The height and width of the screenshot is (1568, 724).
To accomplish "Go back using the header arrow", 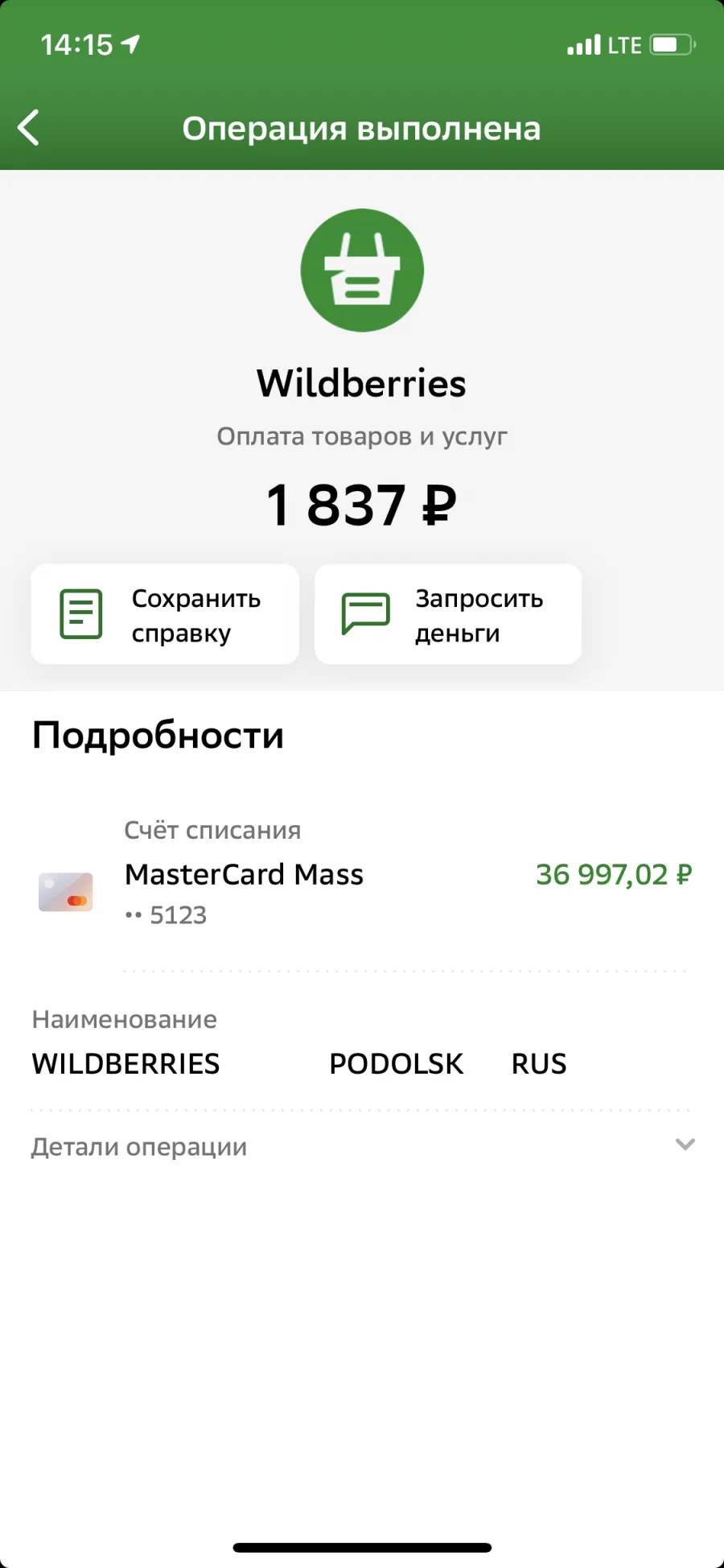I will click(29, 128).
